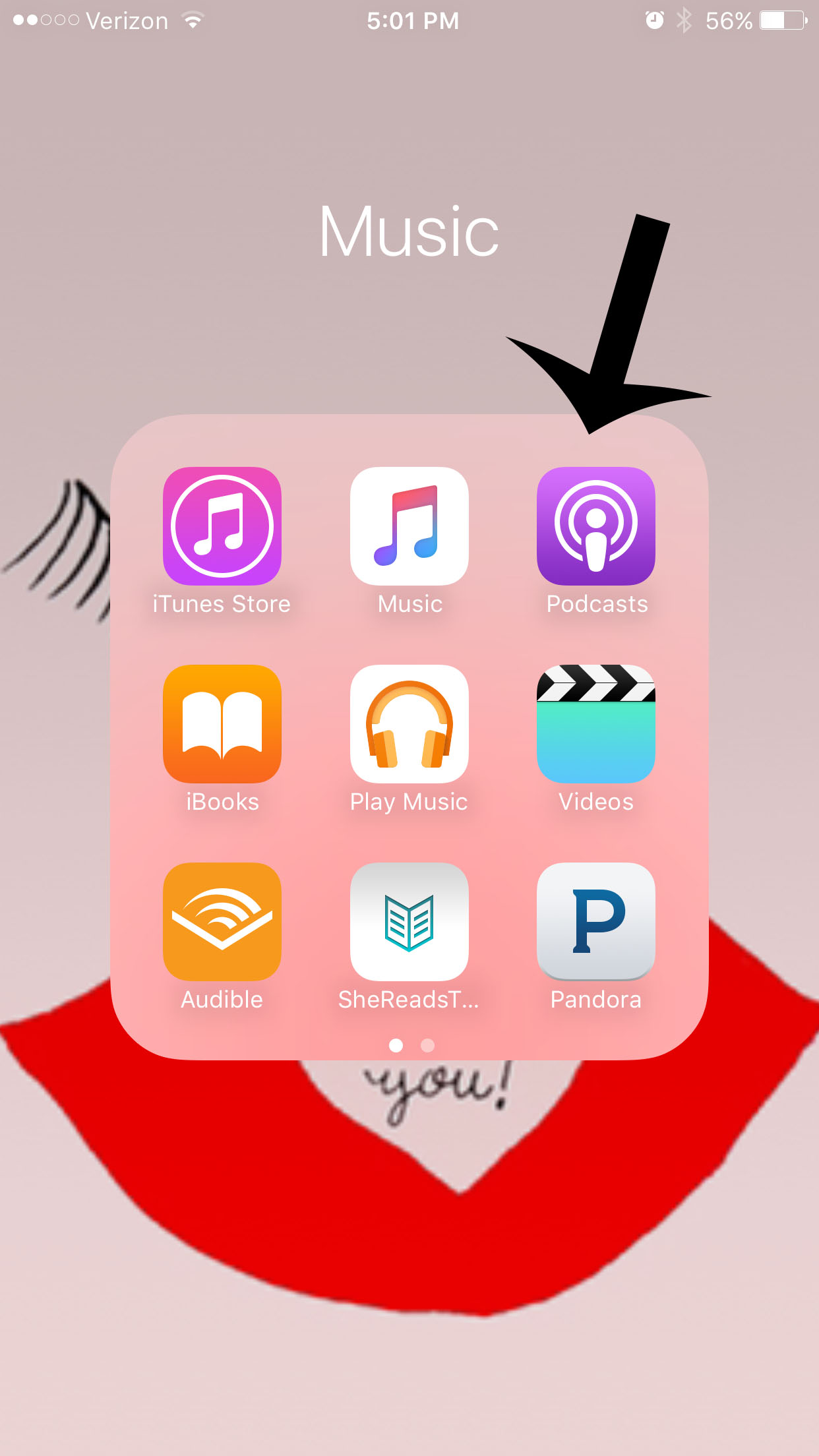
Task: Open the iBooks app
Action: 222,724
